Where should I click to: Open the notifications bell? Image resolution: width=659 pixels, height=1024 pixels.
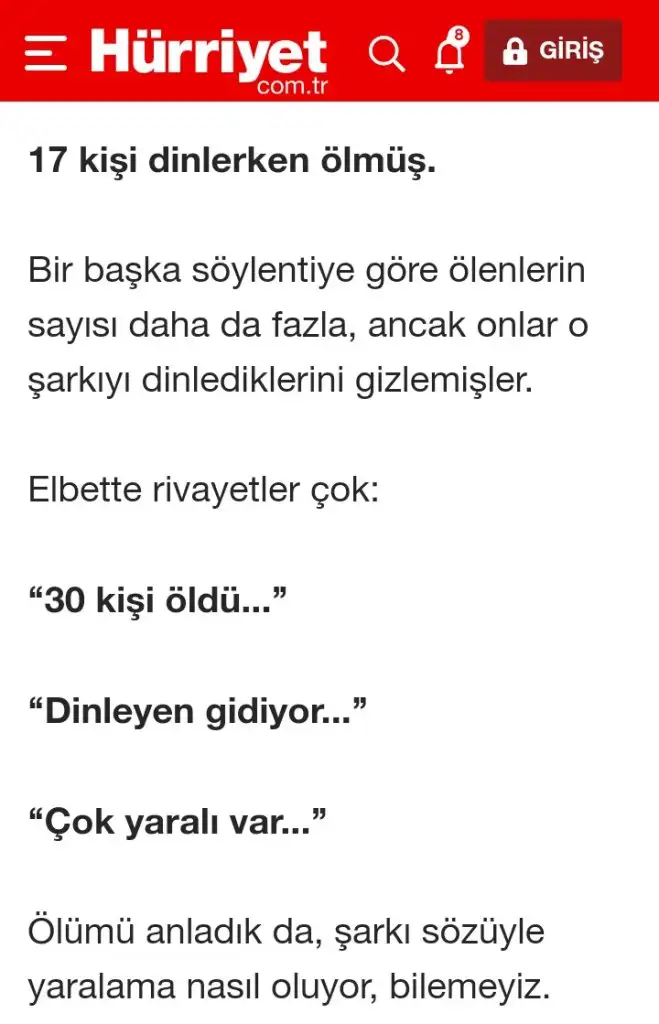pyautogui.click(x=449, y=52)
